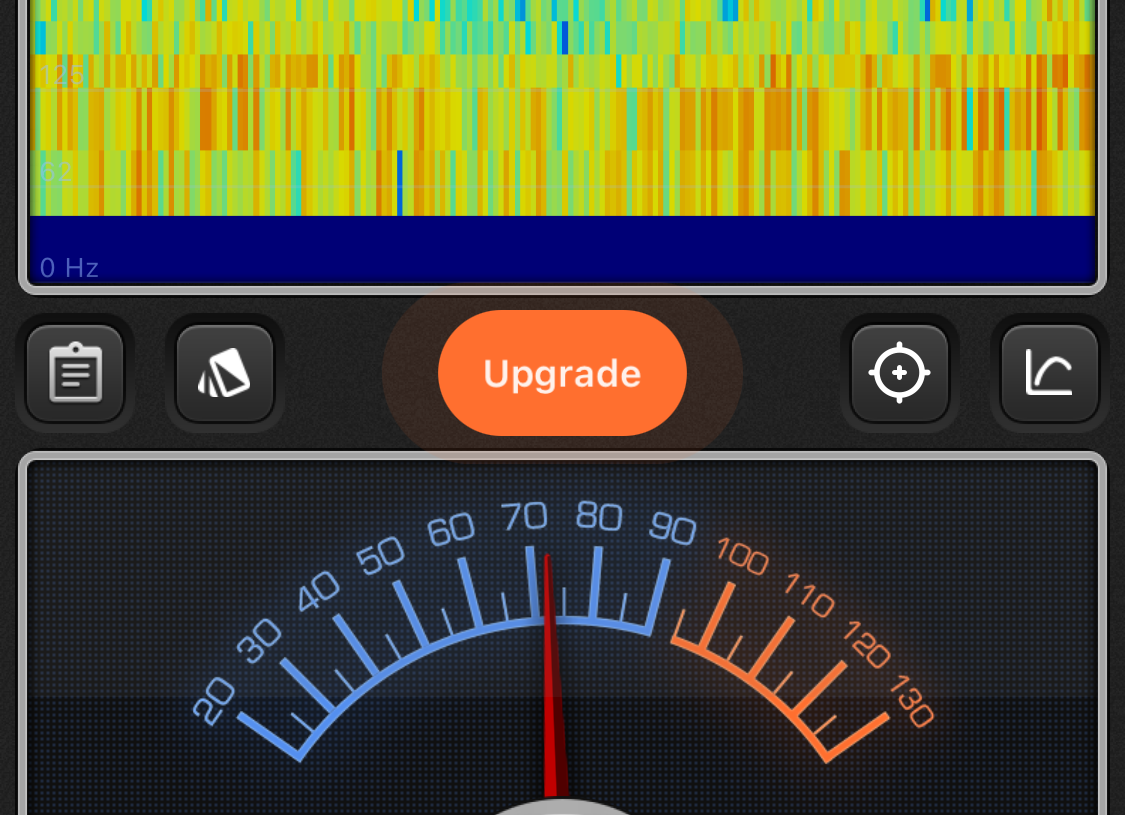The image size is (1125, 815).
Task: Open the clipboard report icon
Action: click(x=75, y=373)
